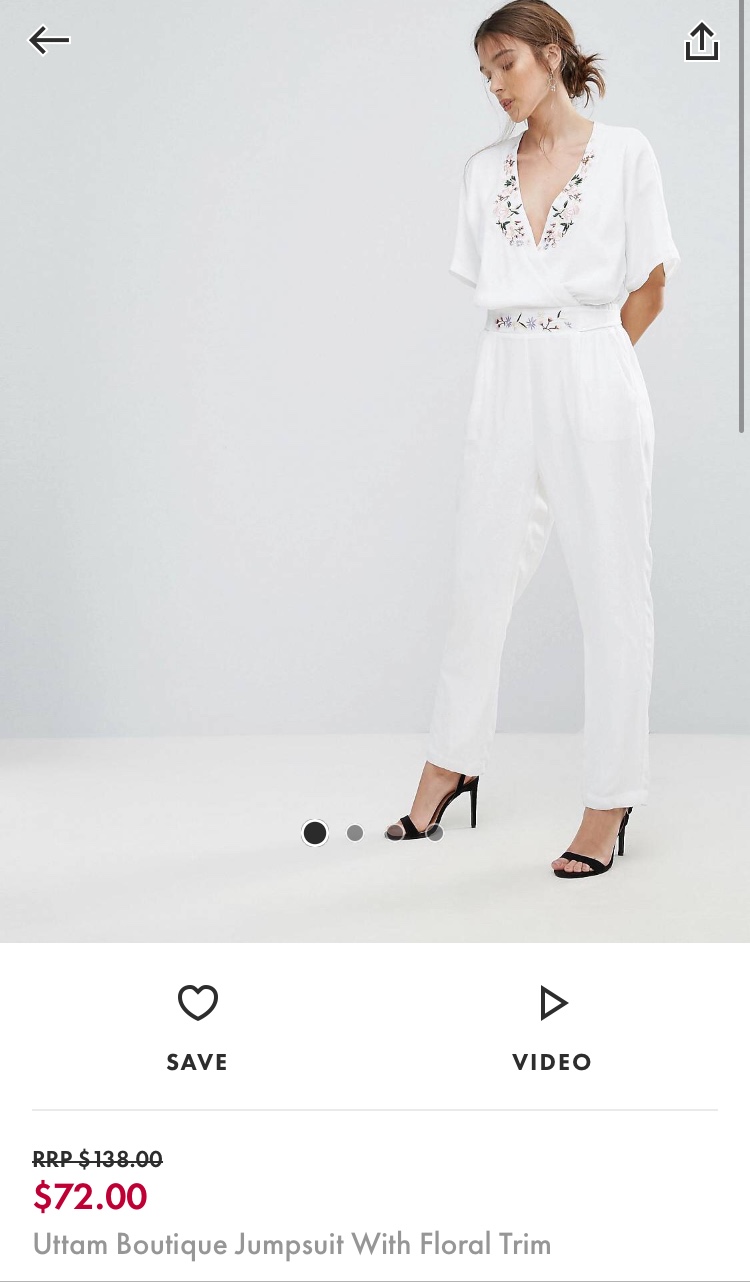Share this jumpsuit product
750x1282 pixels.
(x=701, y=42)
